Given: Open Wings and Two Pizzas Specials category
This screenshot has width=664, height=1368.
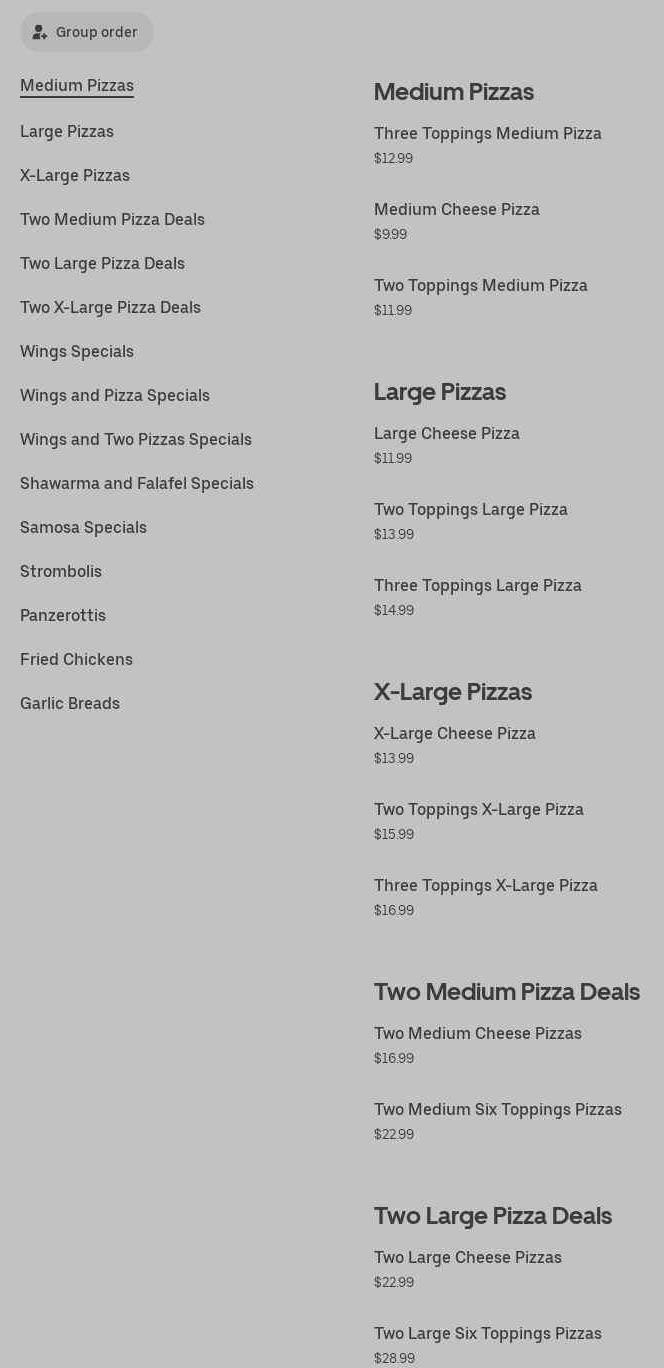Looking at the screenshot, I should 136,440.
